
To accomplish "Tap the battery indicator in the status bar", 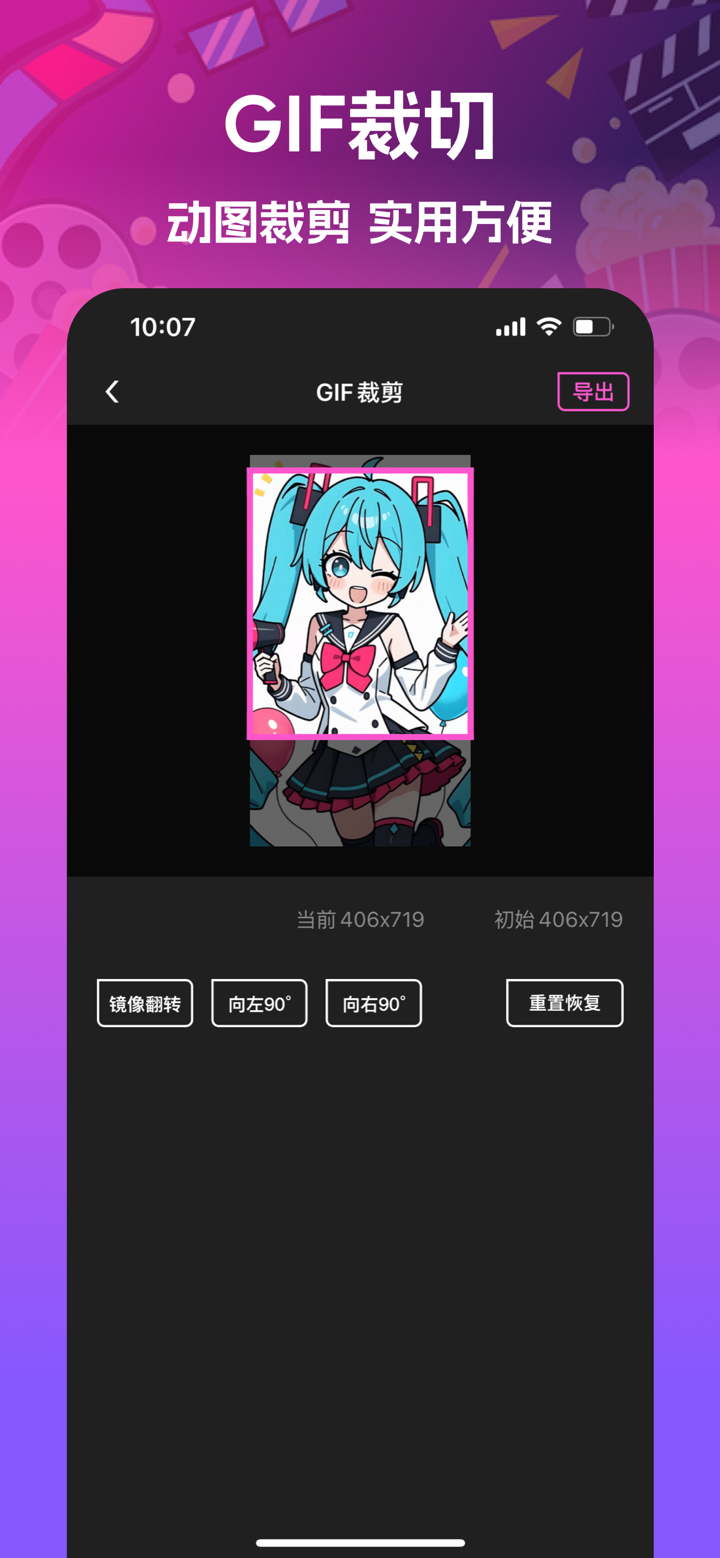I will click(x=592, y=325).
